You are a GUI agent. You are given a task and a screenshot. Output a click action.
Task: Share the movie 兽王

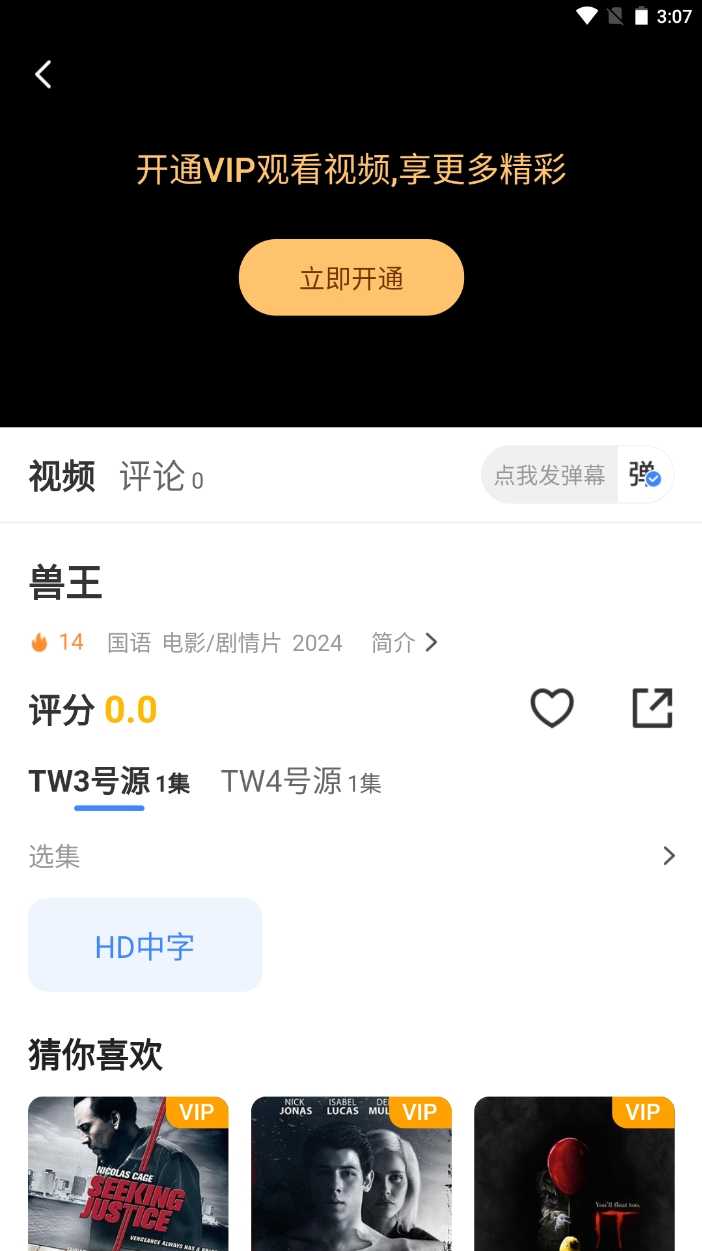[652, 709]
